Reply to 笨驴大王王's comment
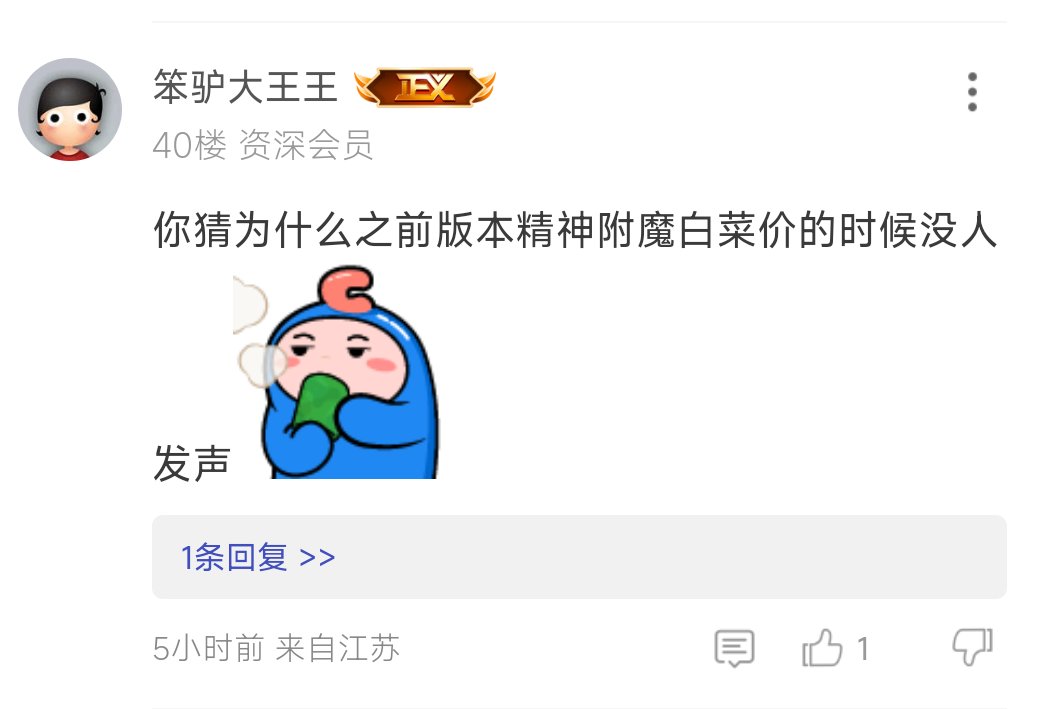The width and height of the screenshot is (1047, 709). click(x=734, y=649)
